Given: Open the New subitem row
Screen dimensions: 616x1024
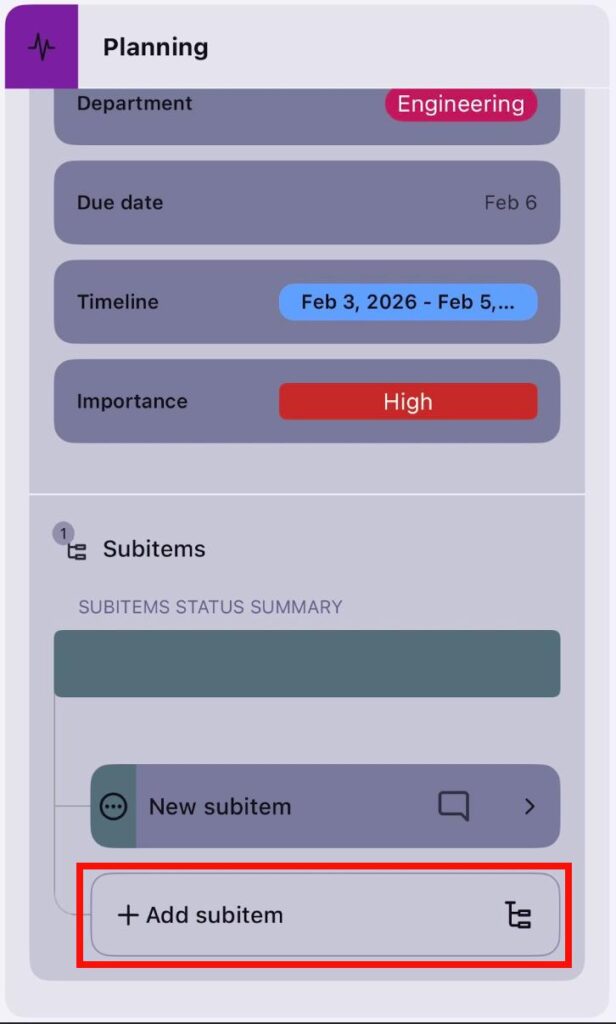Looking at the screenshot, I should pyautogui.click(x=290, y=806).
